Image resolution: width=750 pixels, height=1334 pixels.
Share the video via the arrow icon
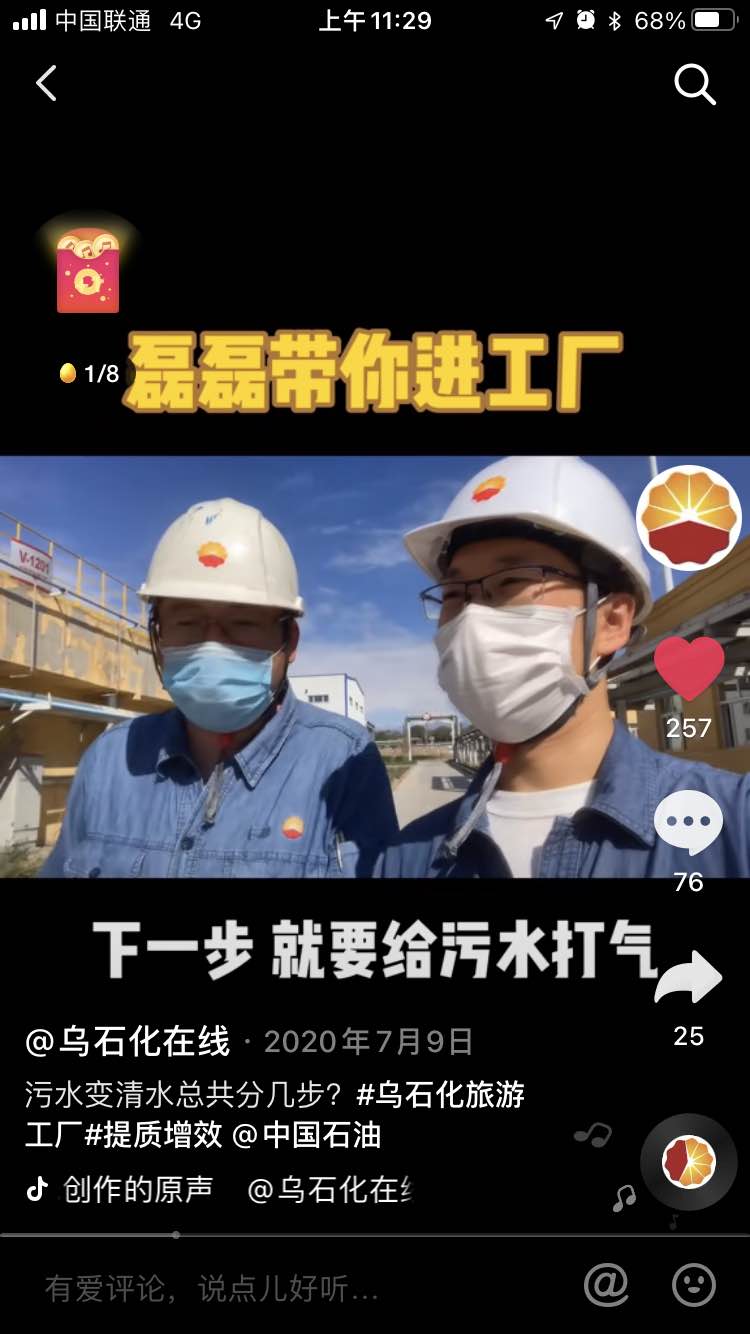(x=688, y=978)
